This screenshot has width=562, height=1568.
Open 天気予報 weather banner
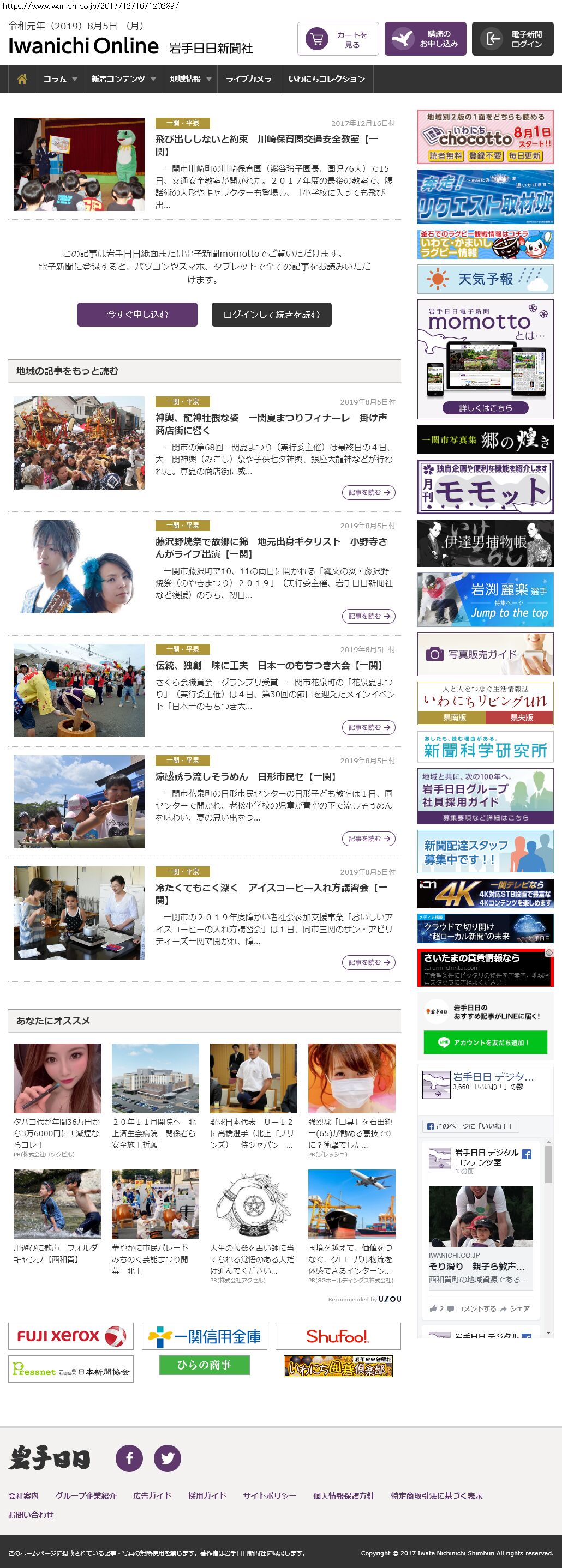(485, 279)
